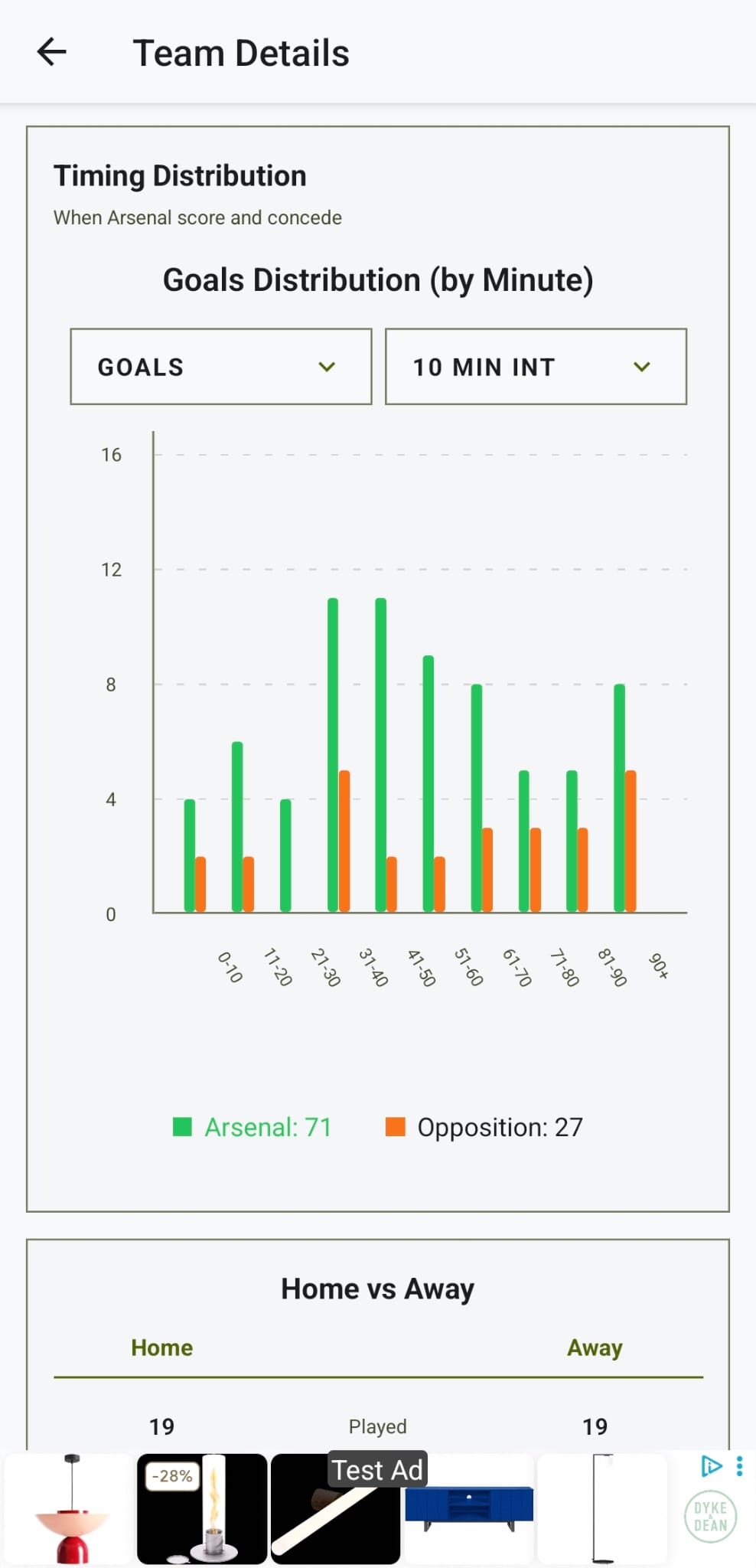756x1568 pixels.
Task: Open the ad's three-dot options menu
Action: [x=739, y=1466]
